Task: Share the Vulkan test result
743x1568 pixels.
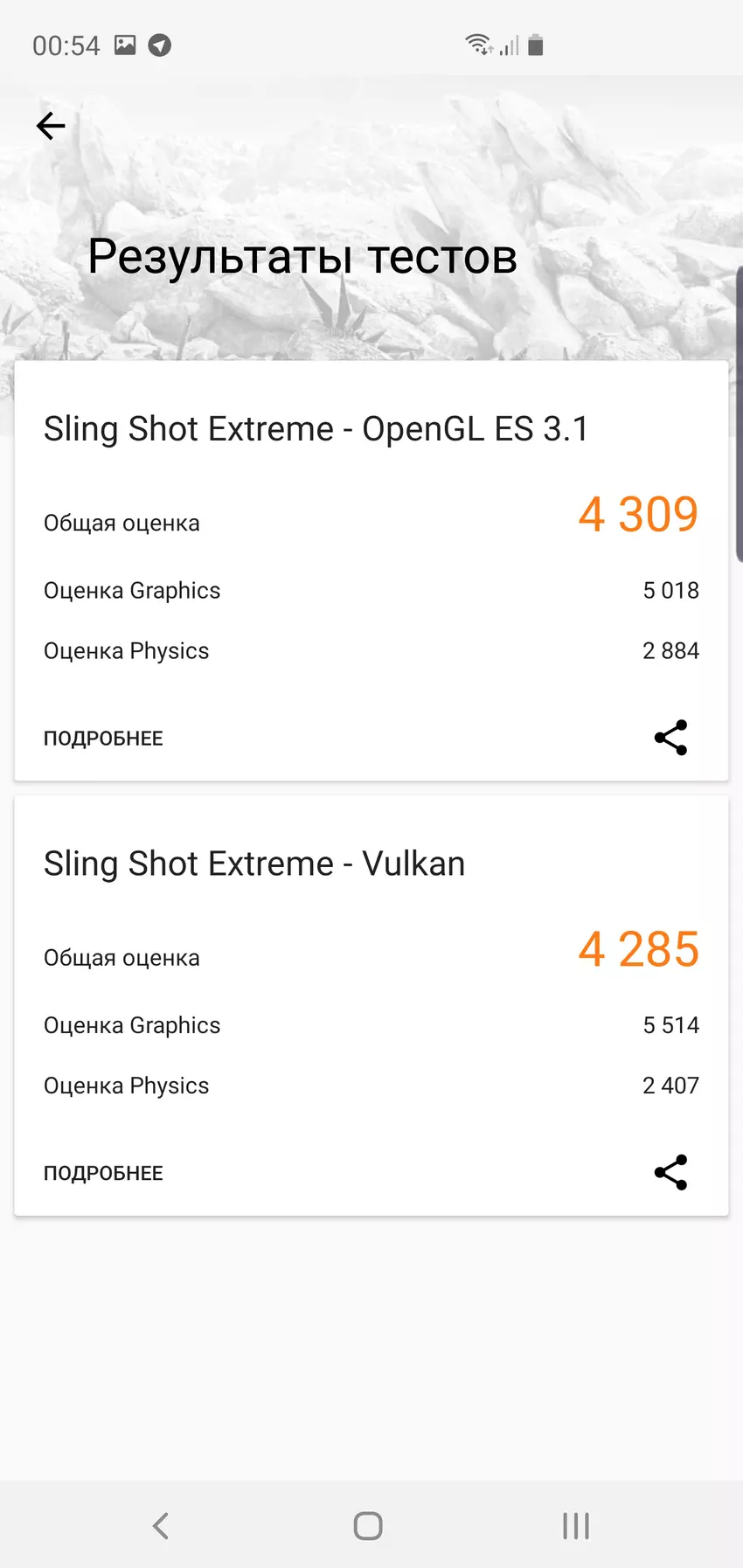Action: [x=670, y=1172]
